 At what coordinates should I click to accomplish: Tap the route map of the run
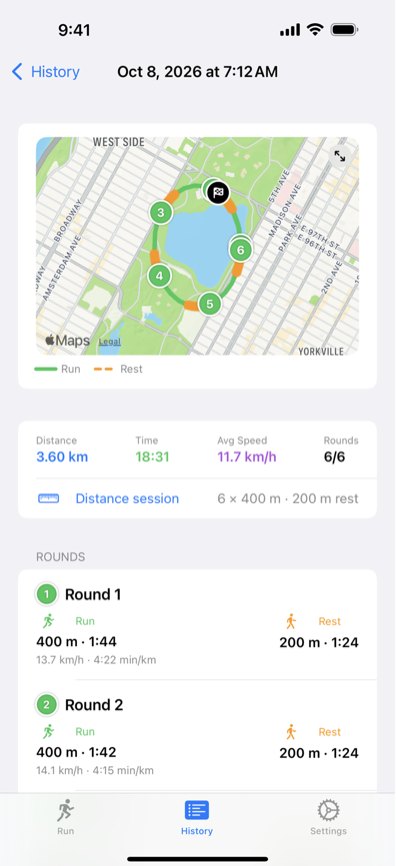[197, 246]
